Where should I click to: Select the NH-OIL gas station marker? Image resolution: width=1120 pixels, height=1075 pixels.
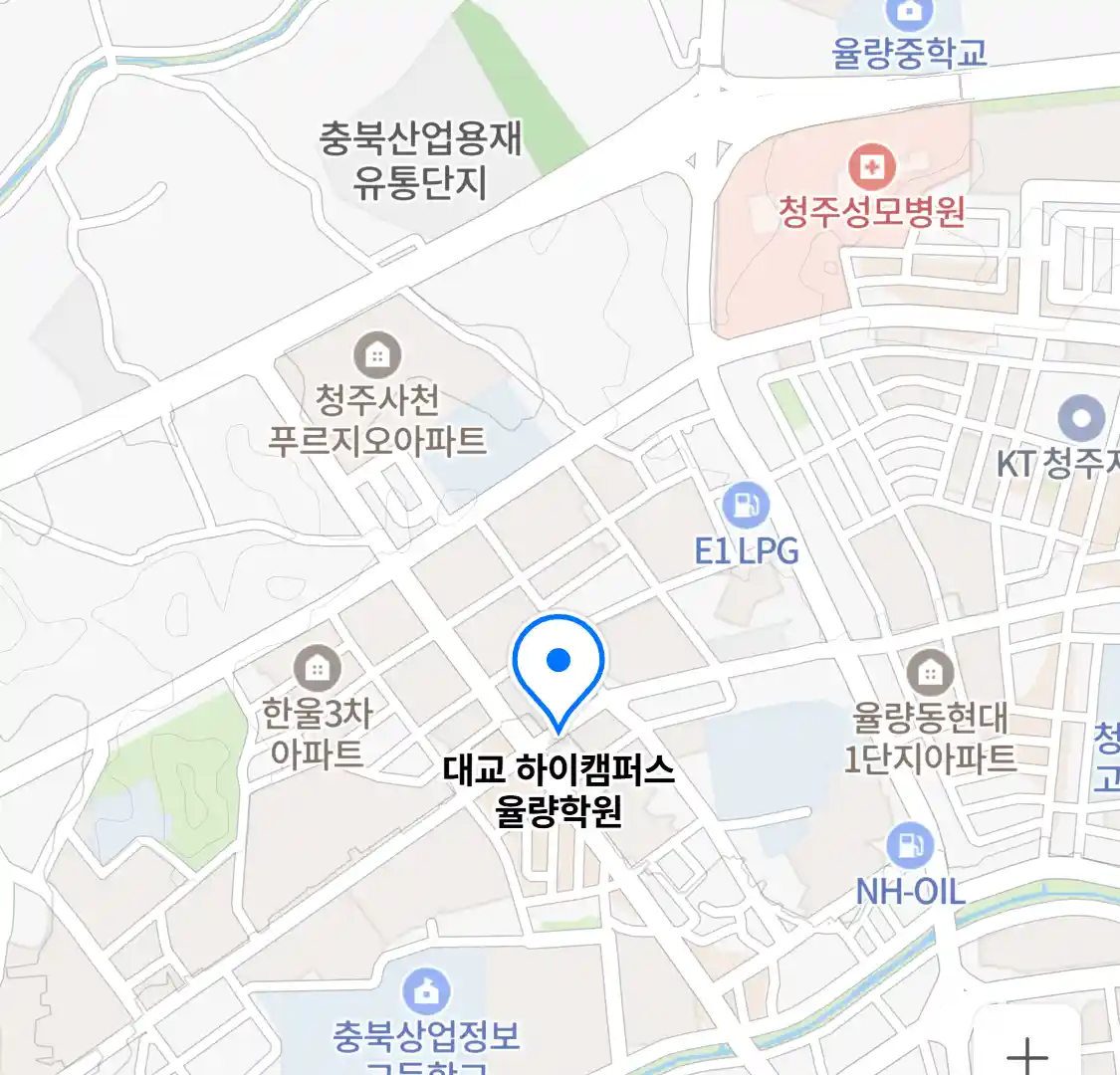point(910,847)
